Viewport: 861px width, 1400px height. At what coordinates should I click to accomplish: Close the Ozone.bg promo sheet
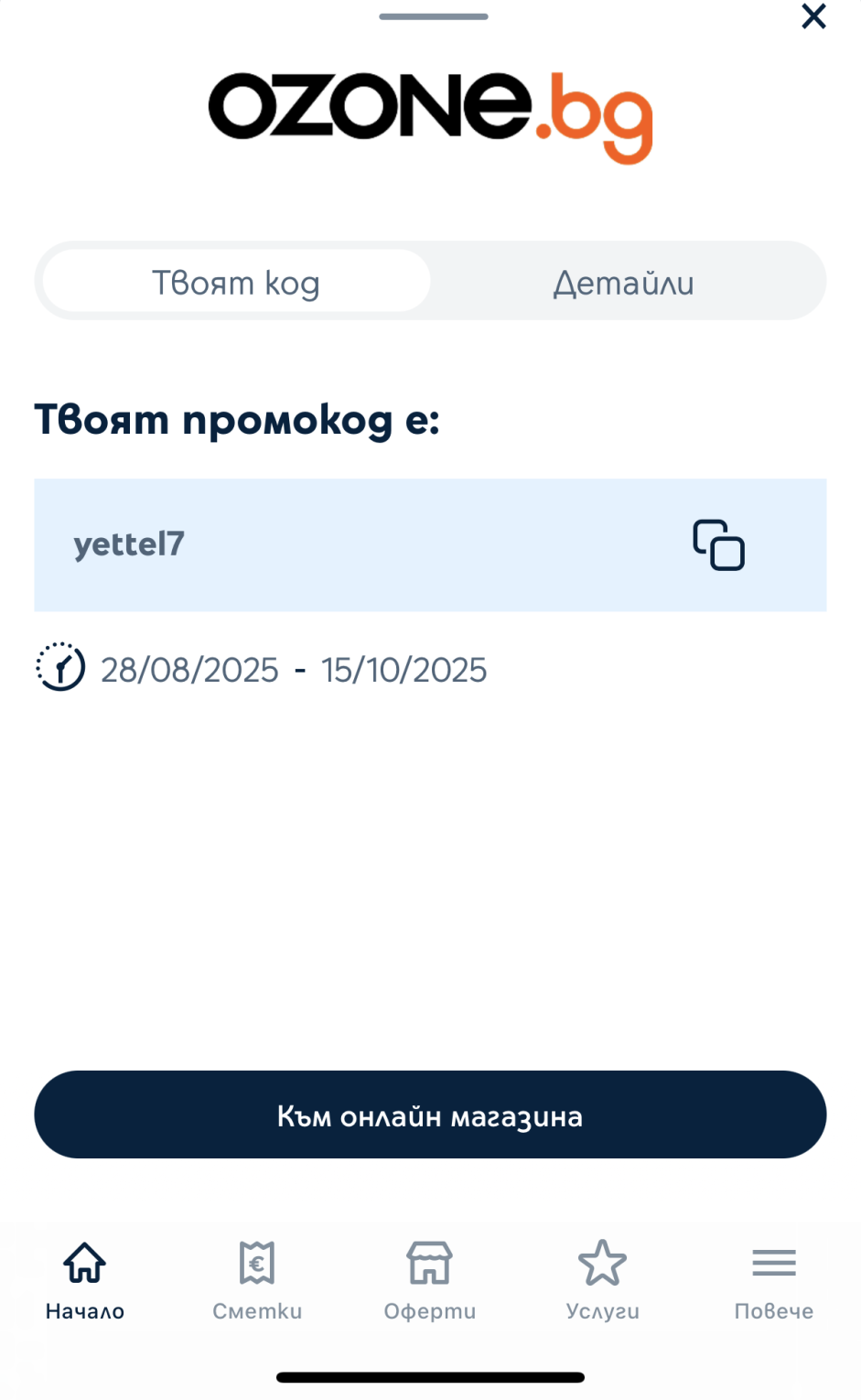pos(813,16)
